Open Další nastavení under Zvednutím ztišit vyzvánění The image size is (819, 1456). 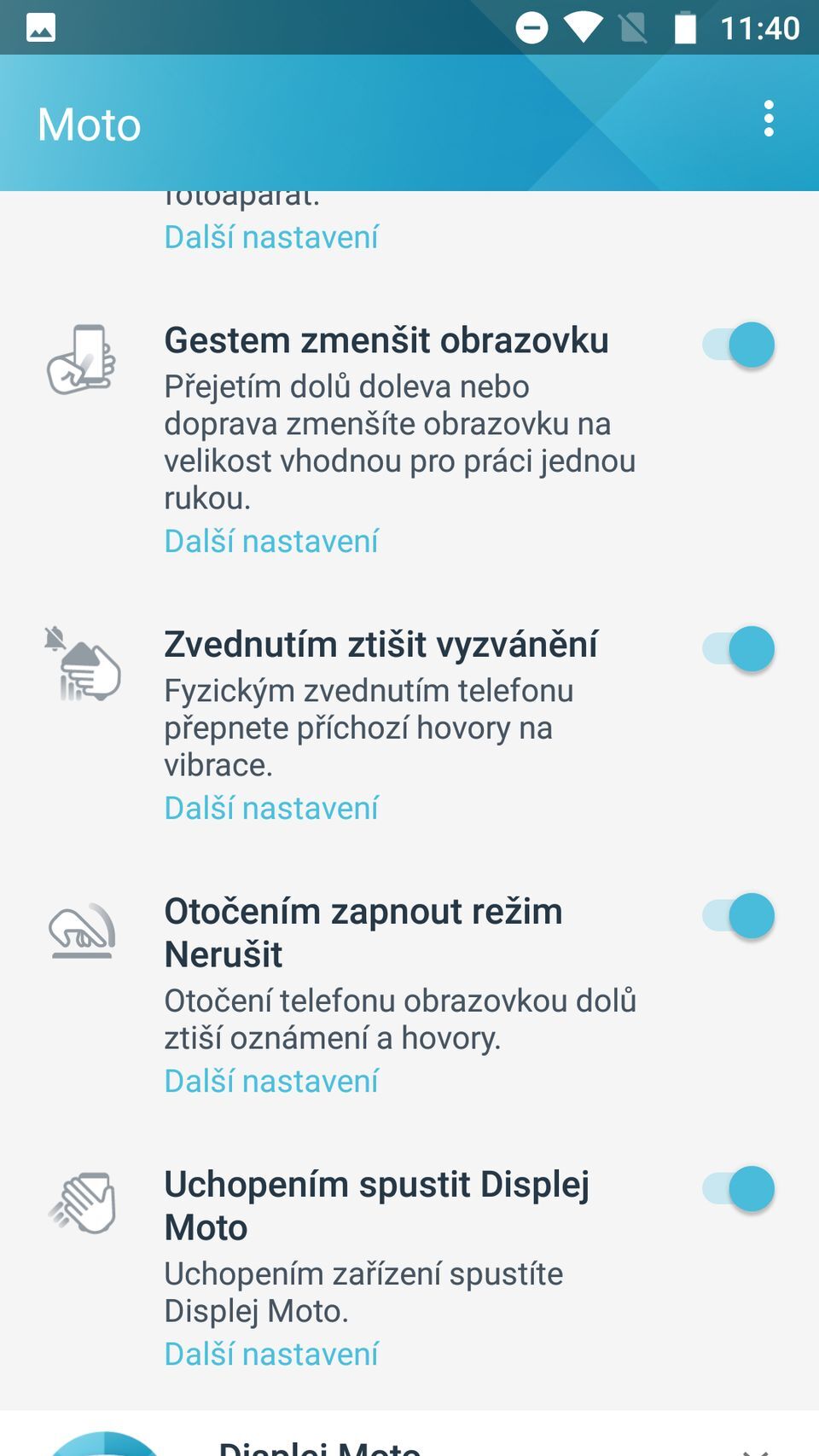[270, 807]
